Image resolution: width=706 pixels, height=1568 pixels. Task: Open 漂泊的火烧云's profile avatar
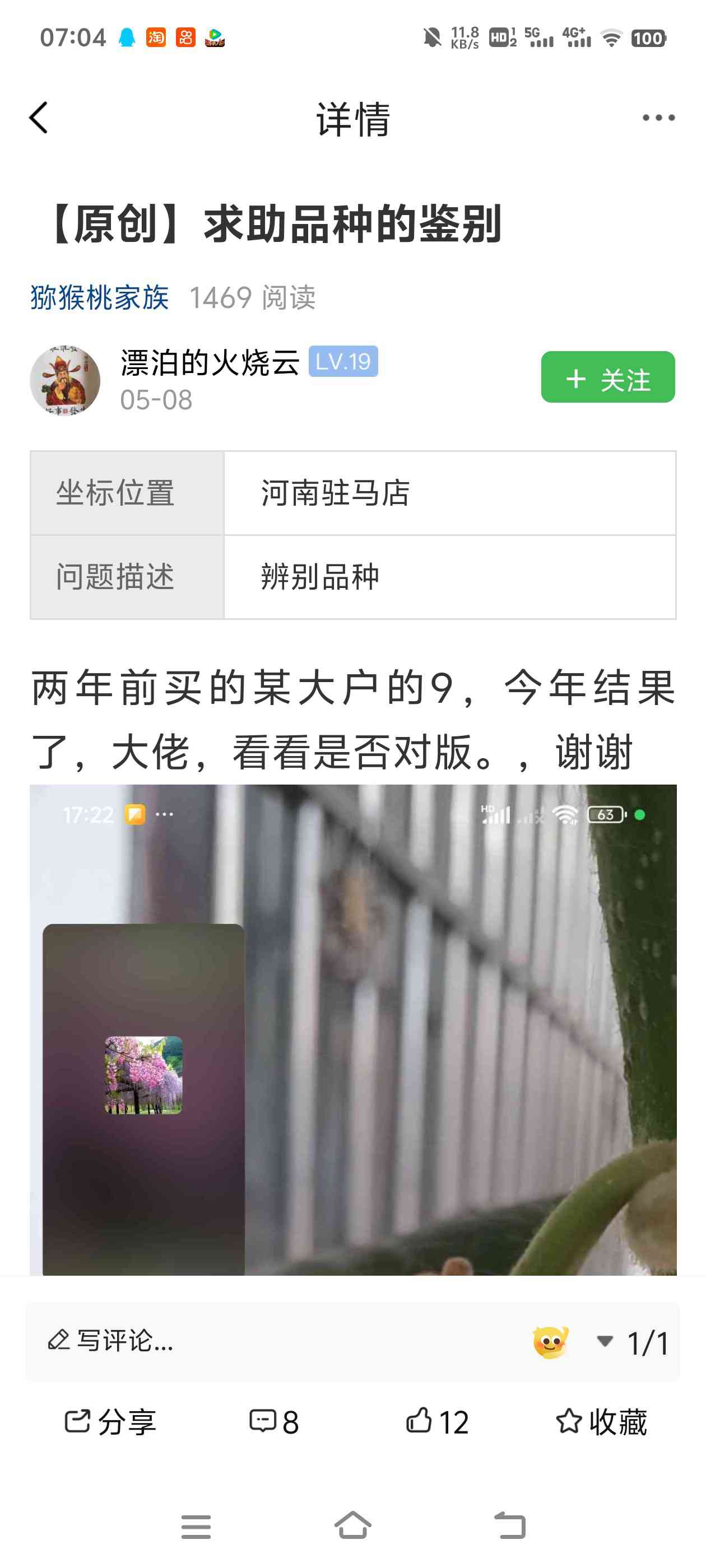pos(65,380)
